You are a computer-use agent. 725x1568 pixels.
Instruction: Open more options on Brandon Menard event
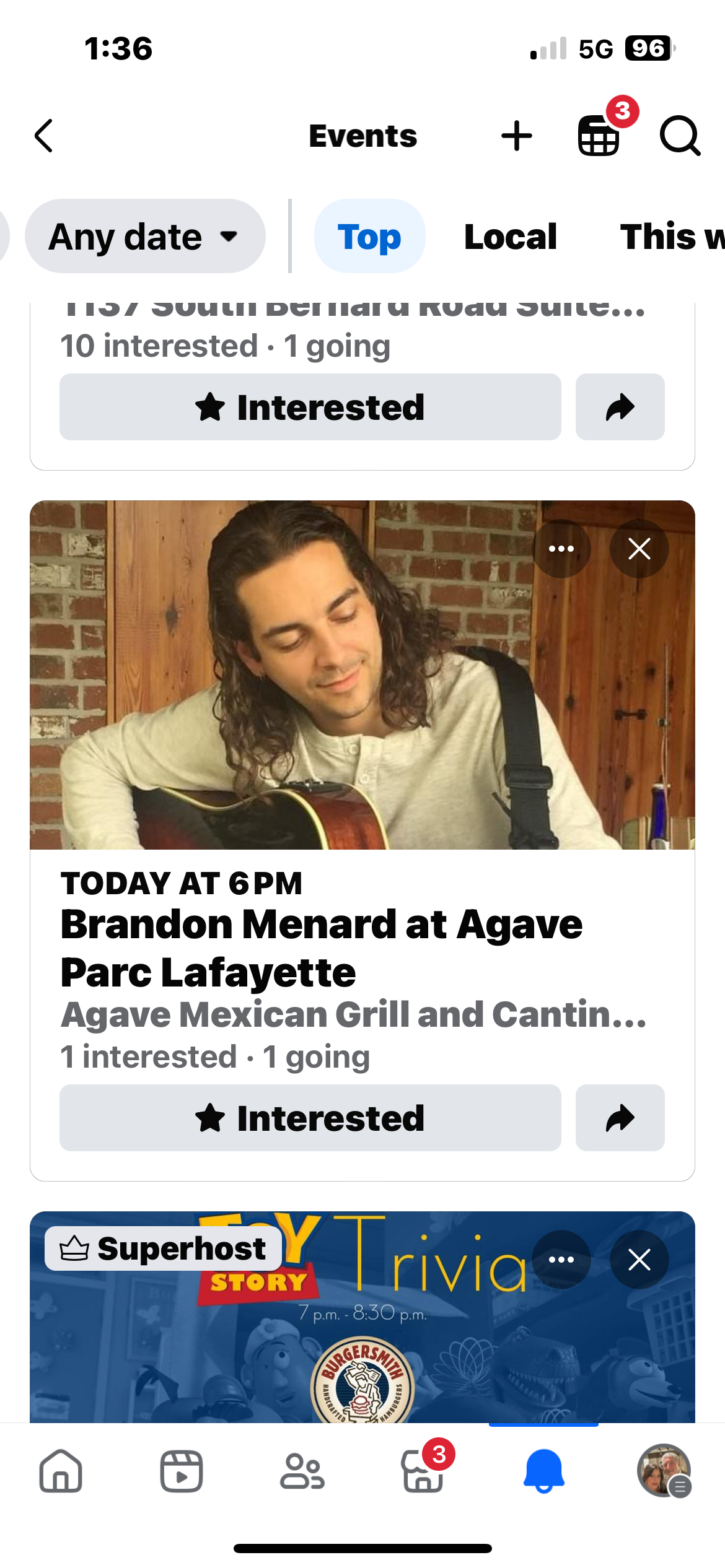click(561, 549)
